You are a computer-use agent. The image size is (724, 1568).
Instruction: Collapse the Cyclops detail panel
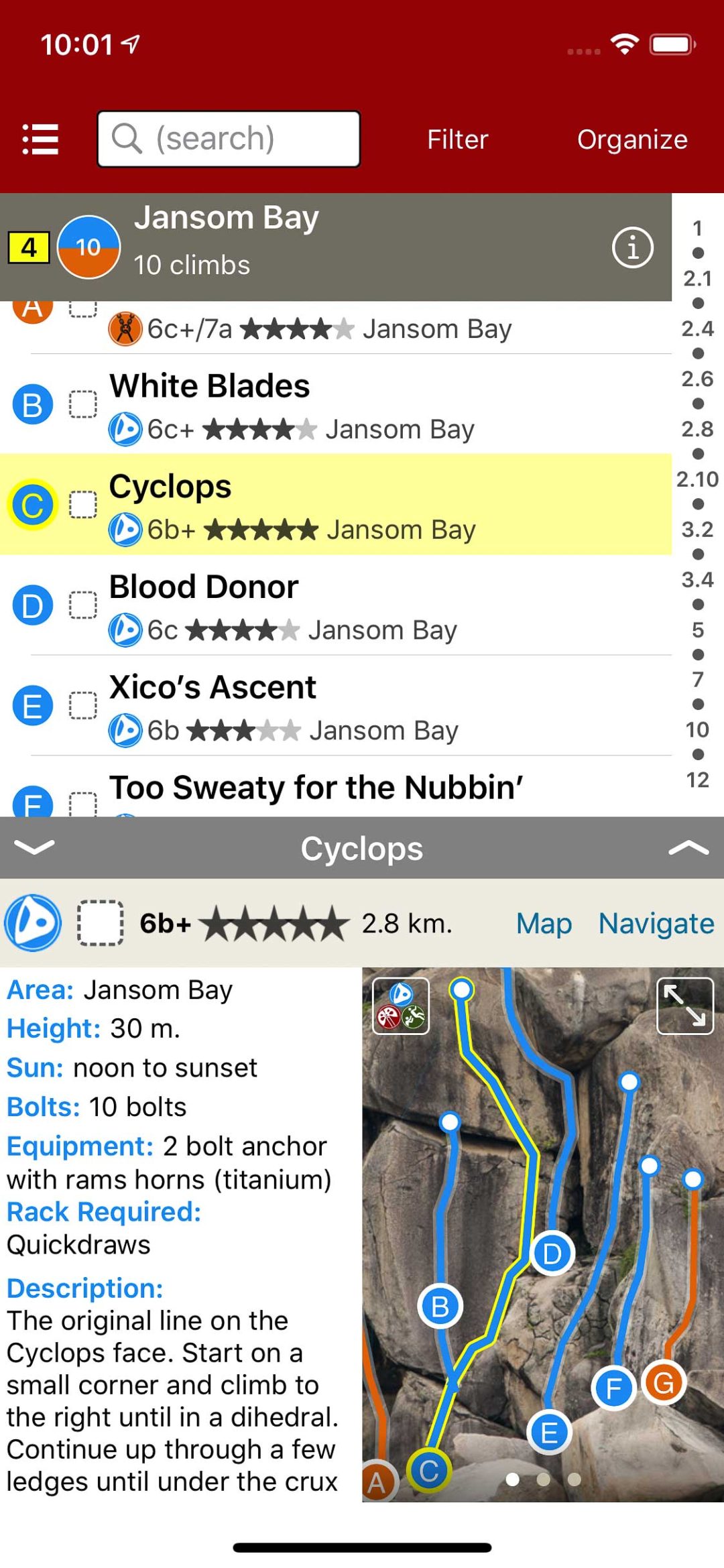point(34,847)
